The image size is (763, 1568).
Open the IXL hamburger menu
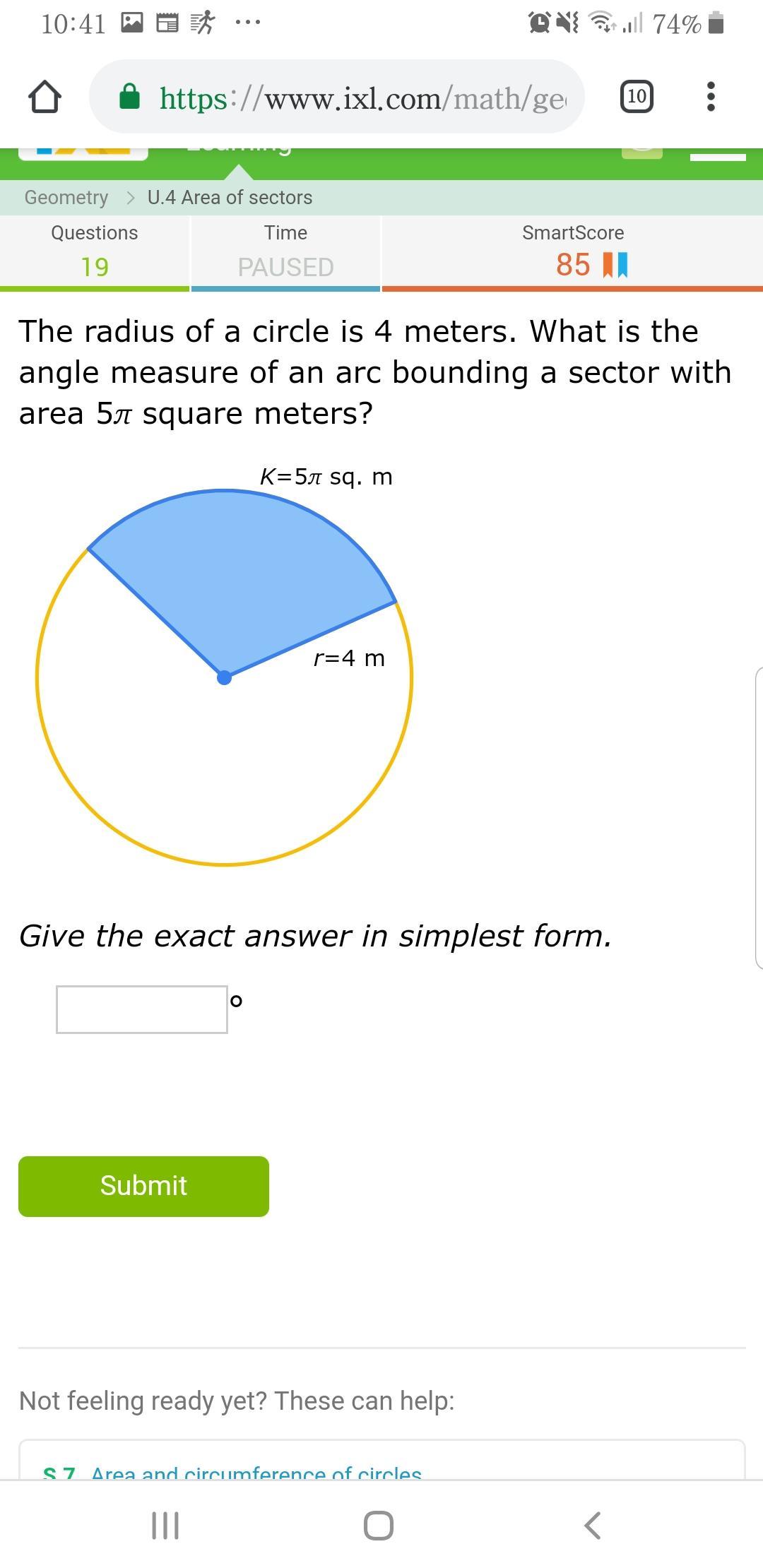pos(718,155)
